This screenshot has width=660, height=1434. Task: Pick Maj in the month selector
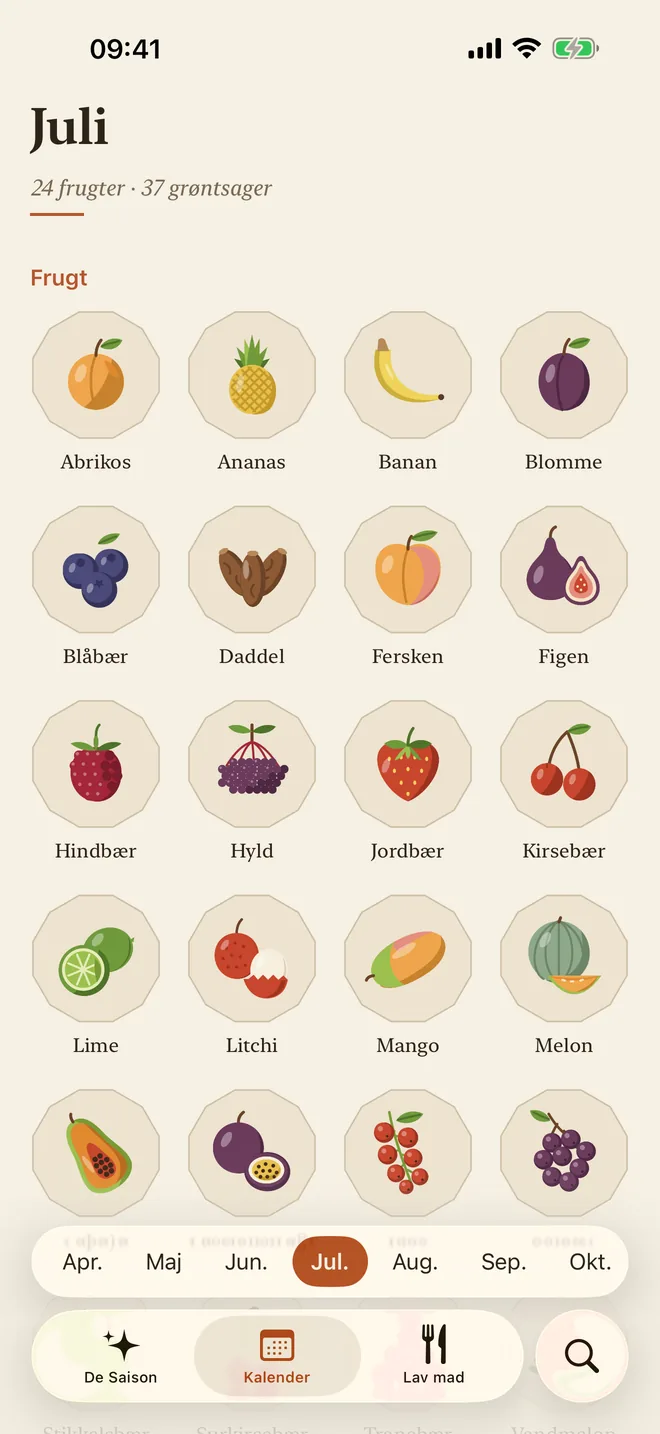click(164, 1262)
